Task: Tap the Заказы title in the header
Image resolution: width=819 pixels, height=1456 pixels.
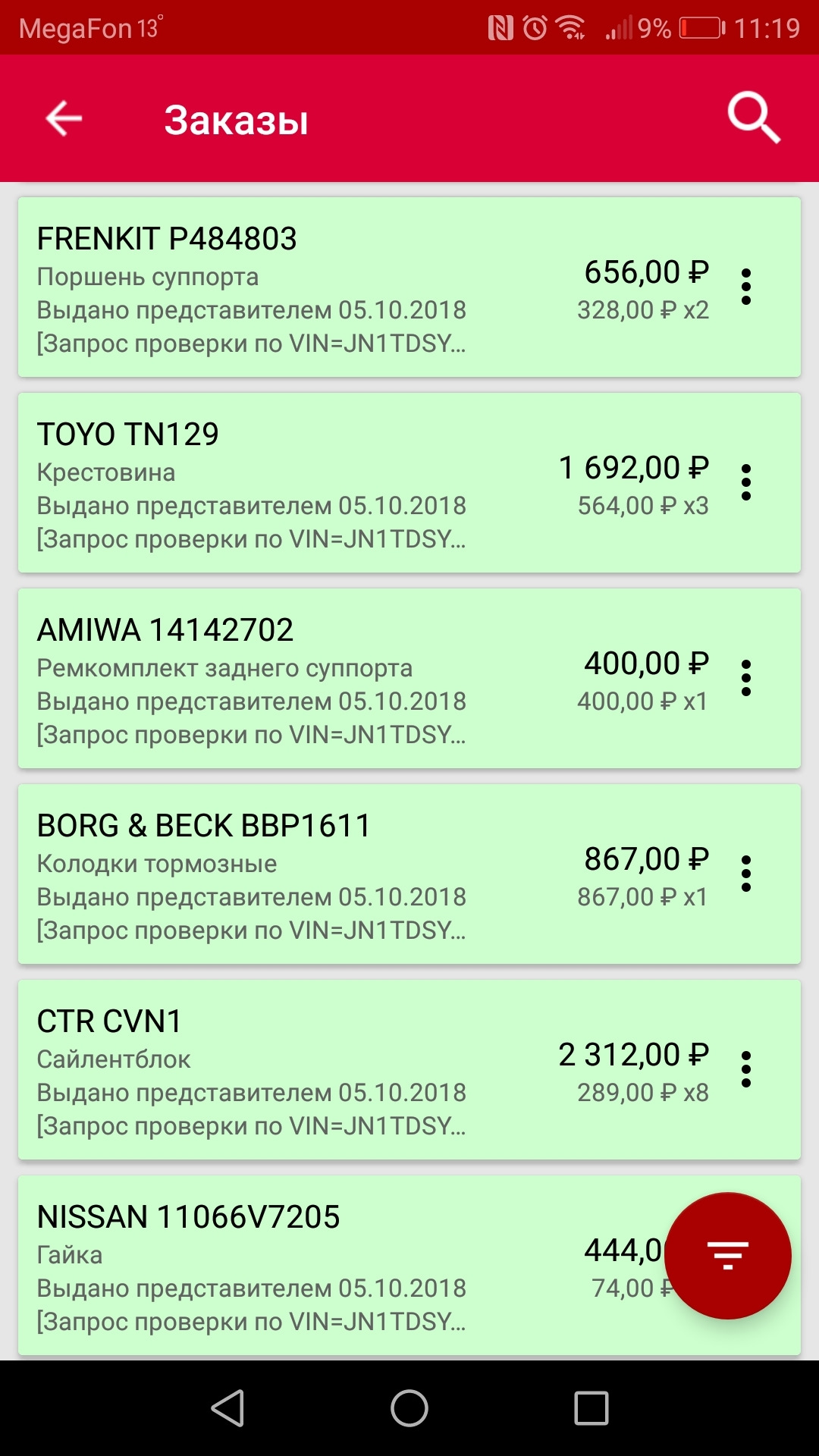Action: point(235,120)
